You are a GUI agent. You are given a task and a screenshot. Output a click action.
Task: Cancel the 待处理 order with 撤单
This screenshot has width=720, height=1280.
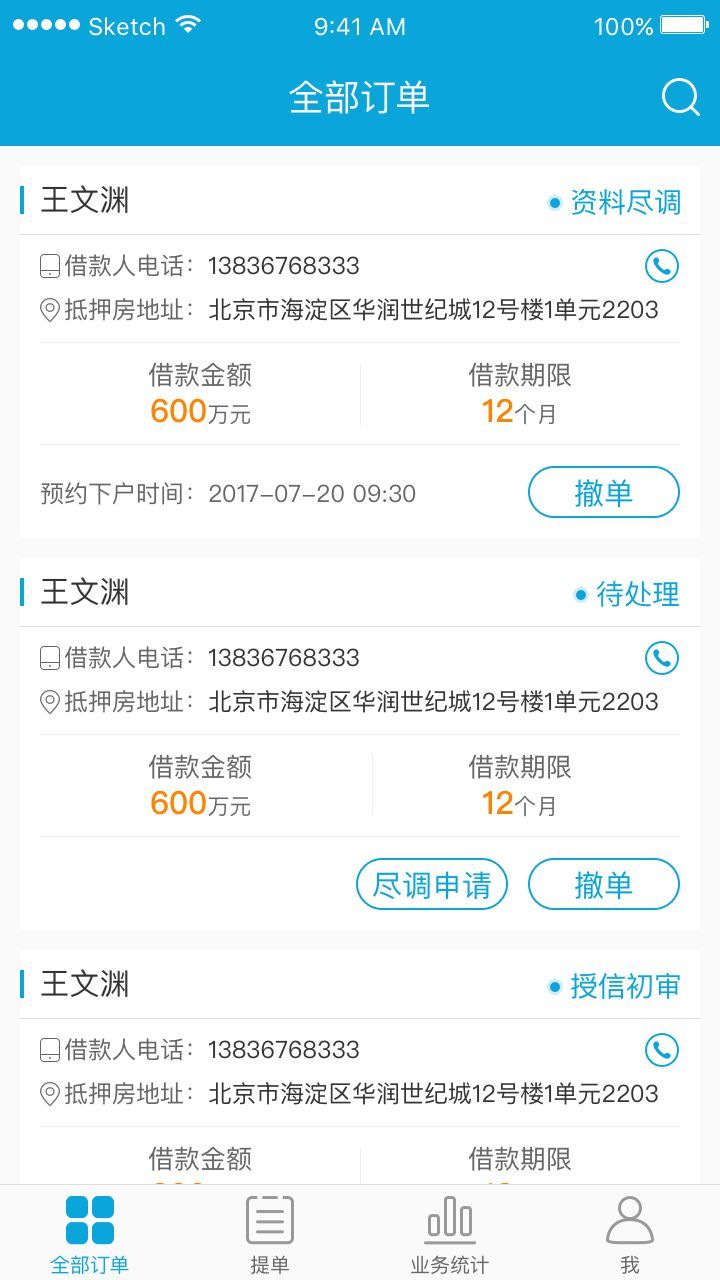click(x=603, y=885)
